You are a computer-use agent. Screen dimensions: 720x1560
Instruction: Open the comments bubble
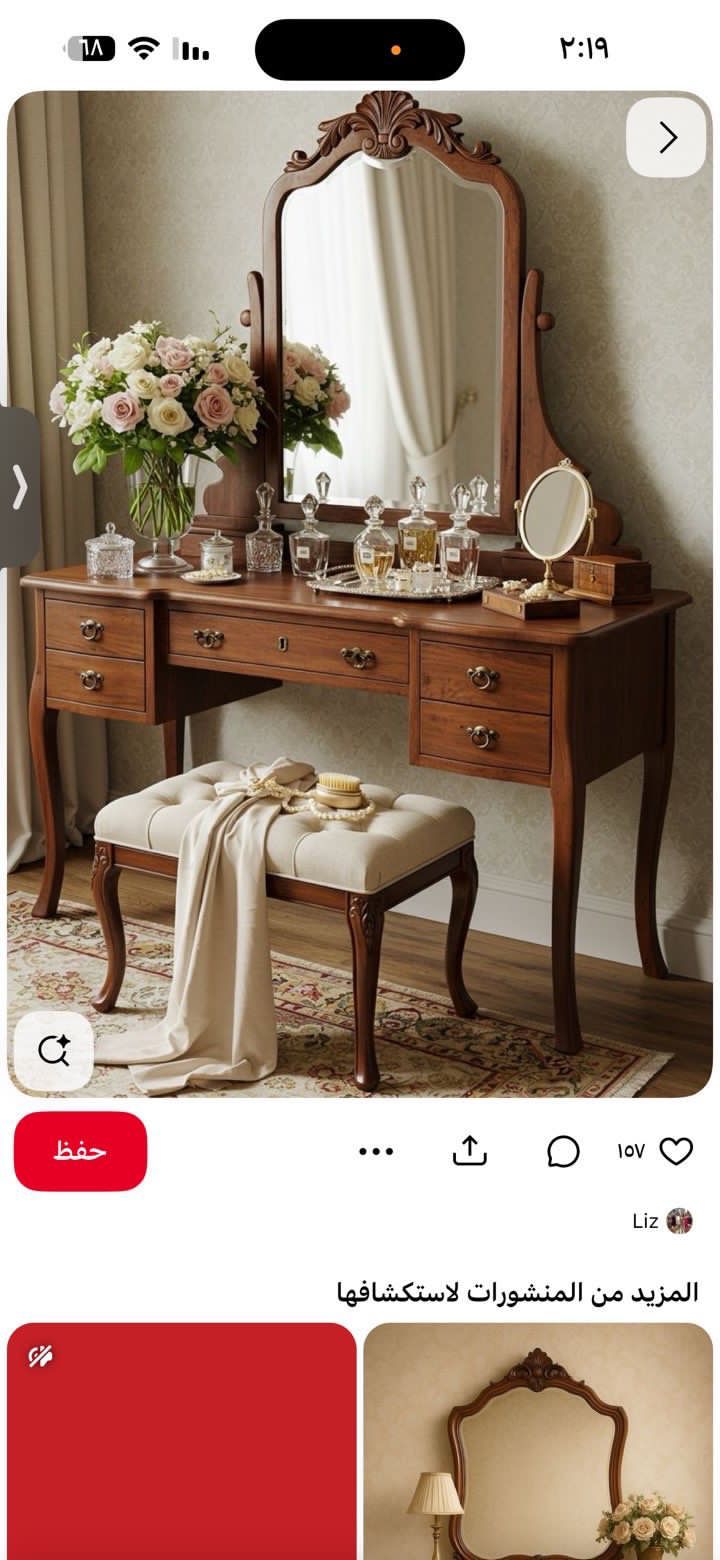[x=563, y=1151]
